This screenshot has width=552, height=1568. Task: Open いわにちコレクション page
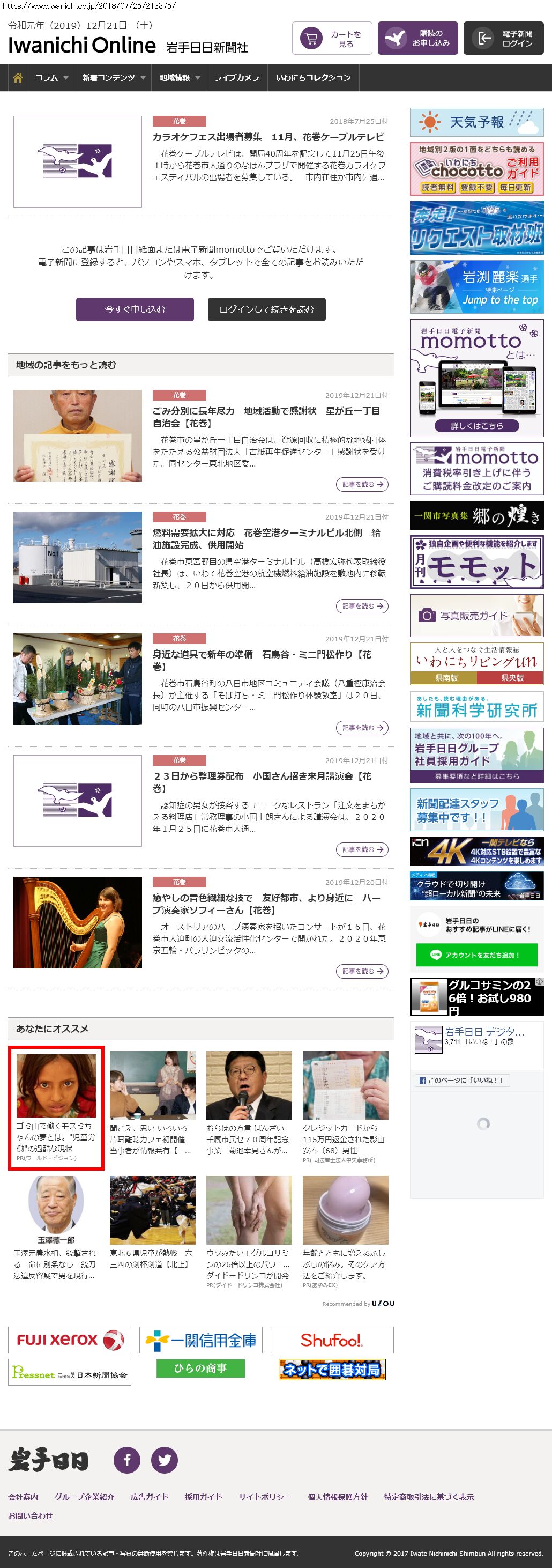pos(313,78)
